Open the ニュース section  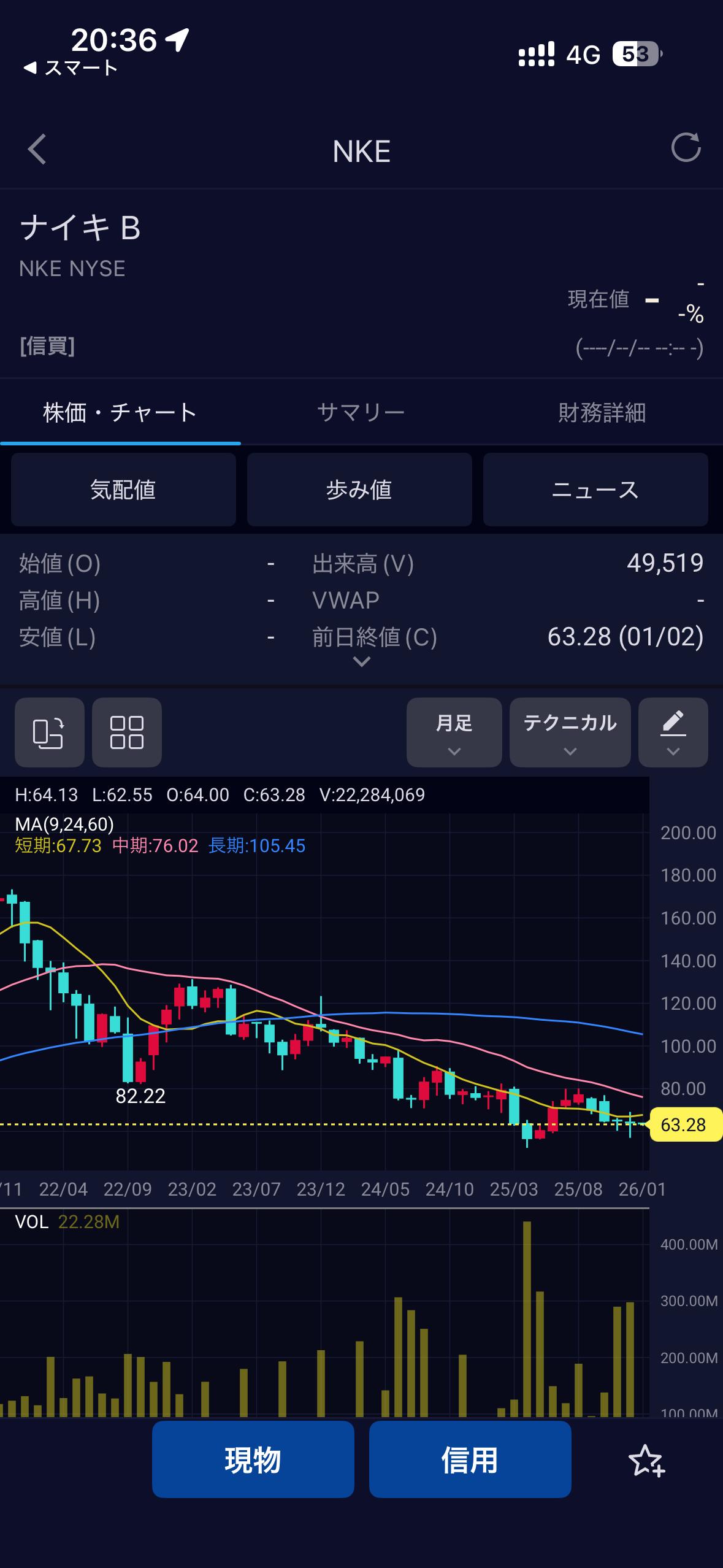click(595, 490)
